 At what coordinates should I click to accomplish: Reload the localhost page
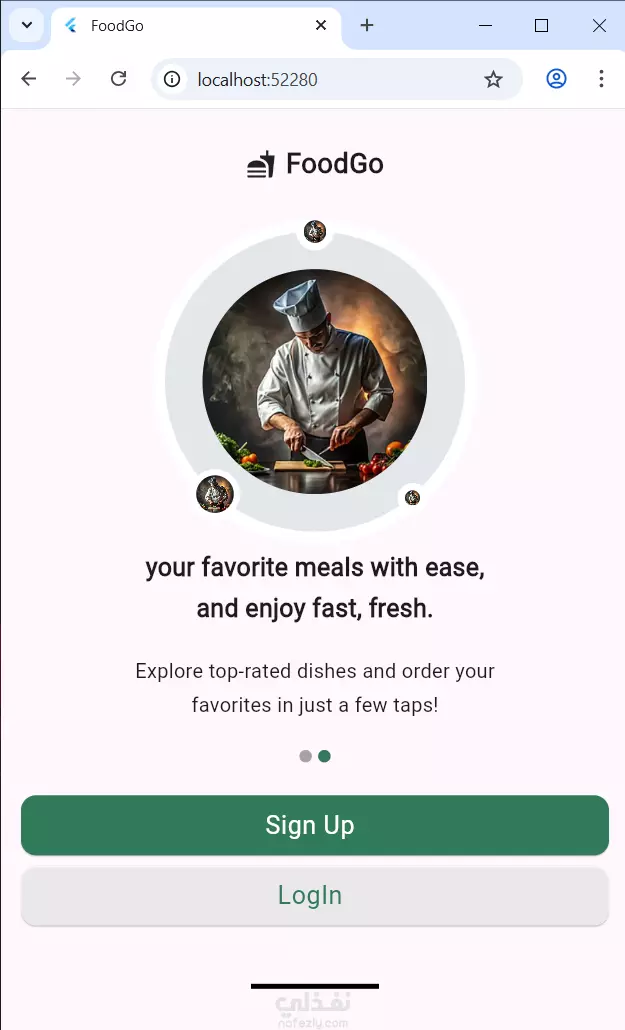pyautogui.click(x=118, y=79)
